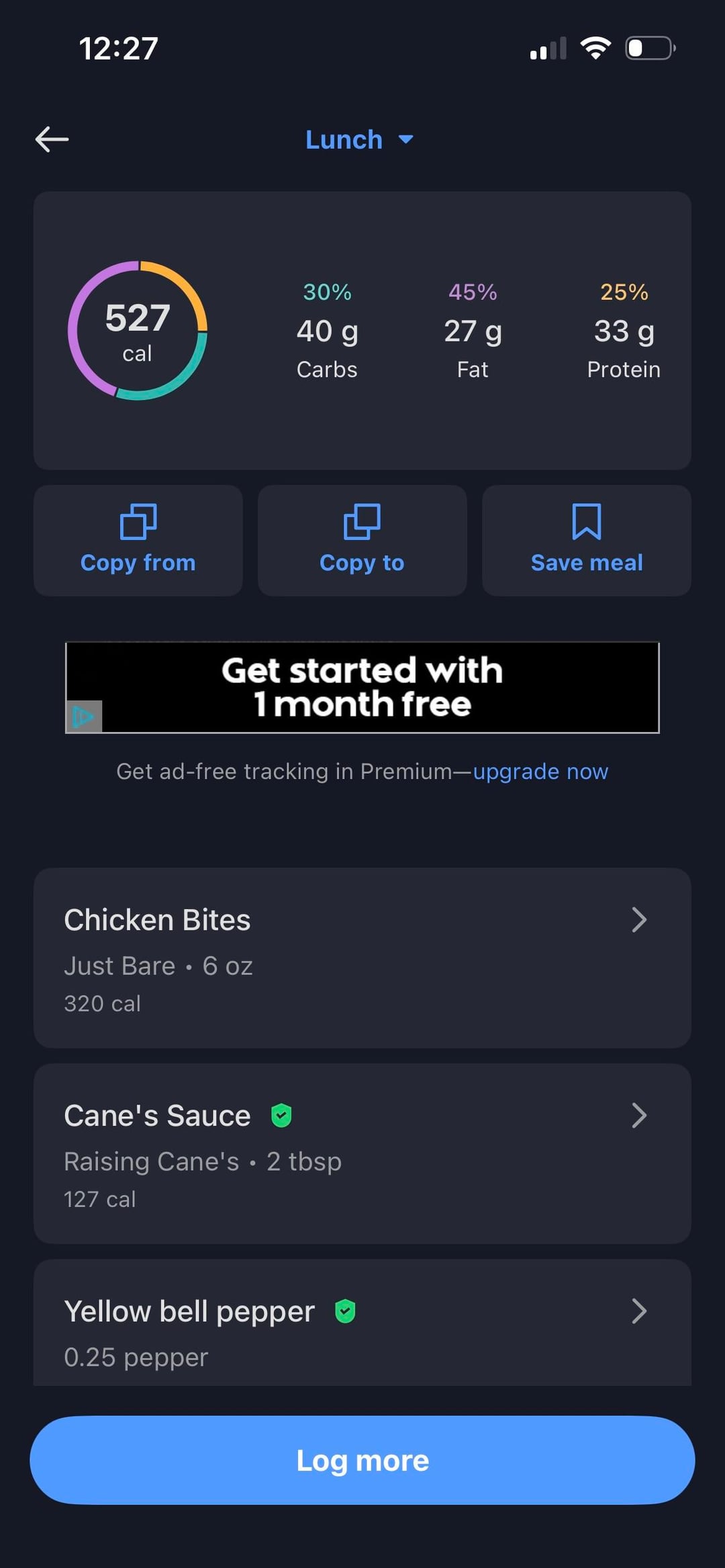Open the upgrade now link

coord(540,772)
